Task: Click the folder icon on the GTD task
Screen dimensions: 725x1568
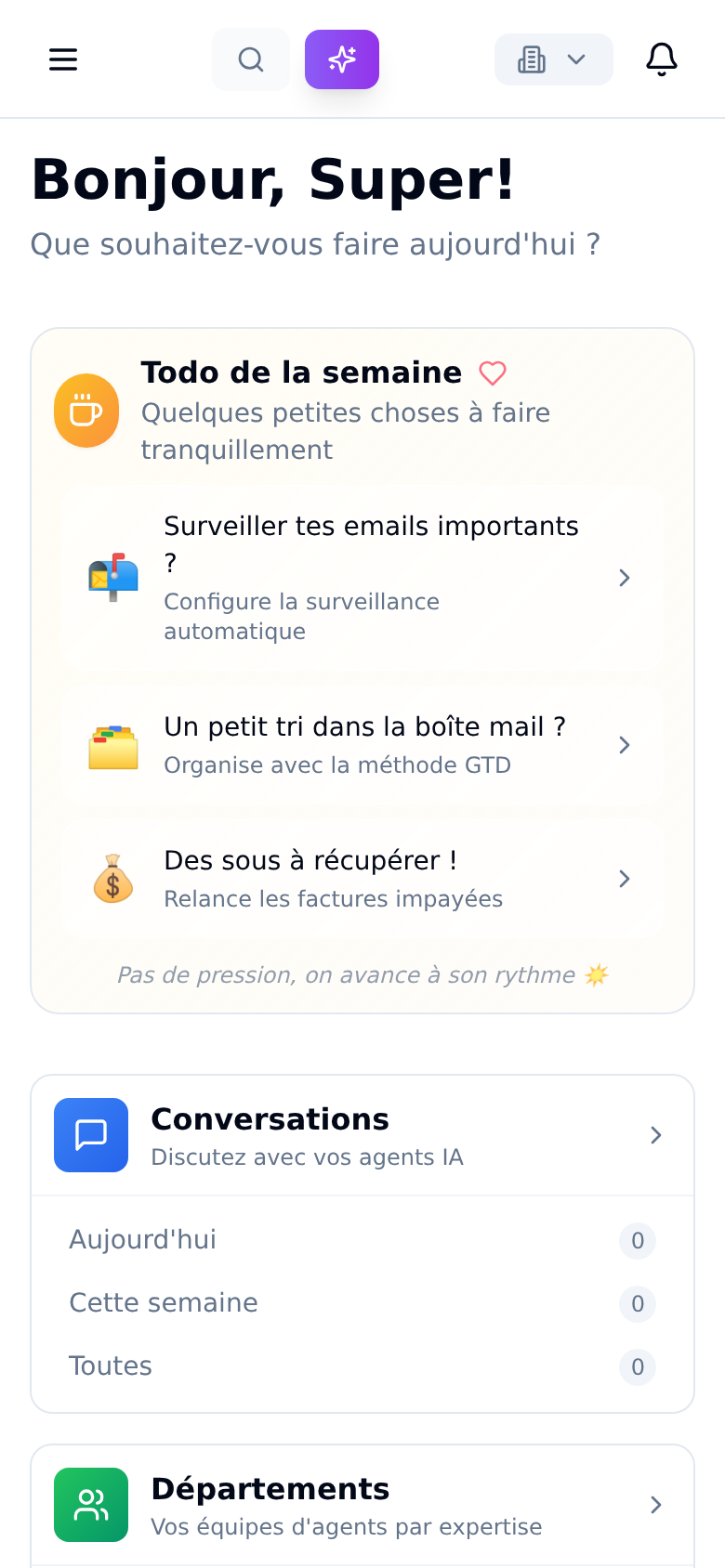Action: [112, 744]
